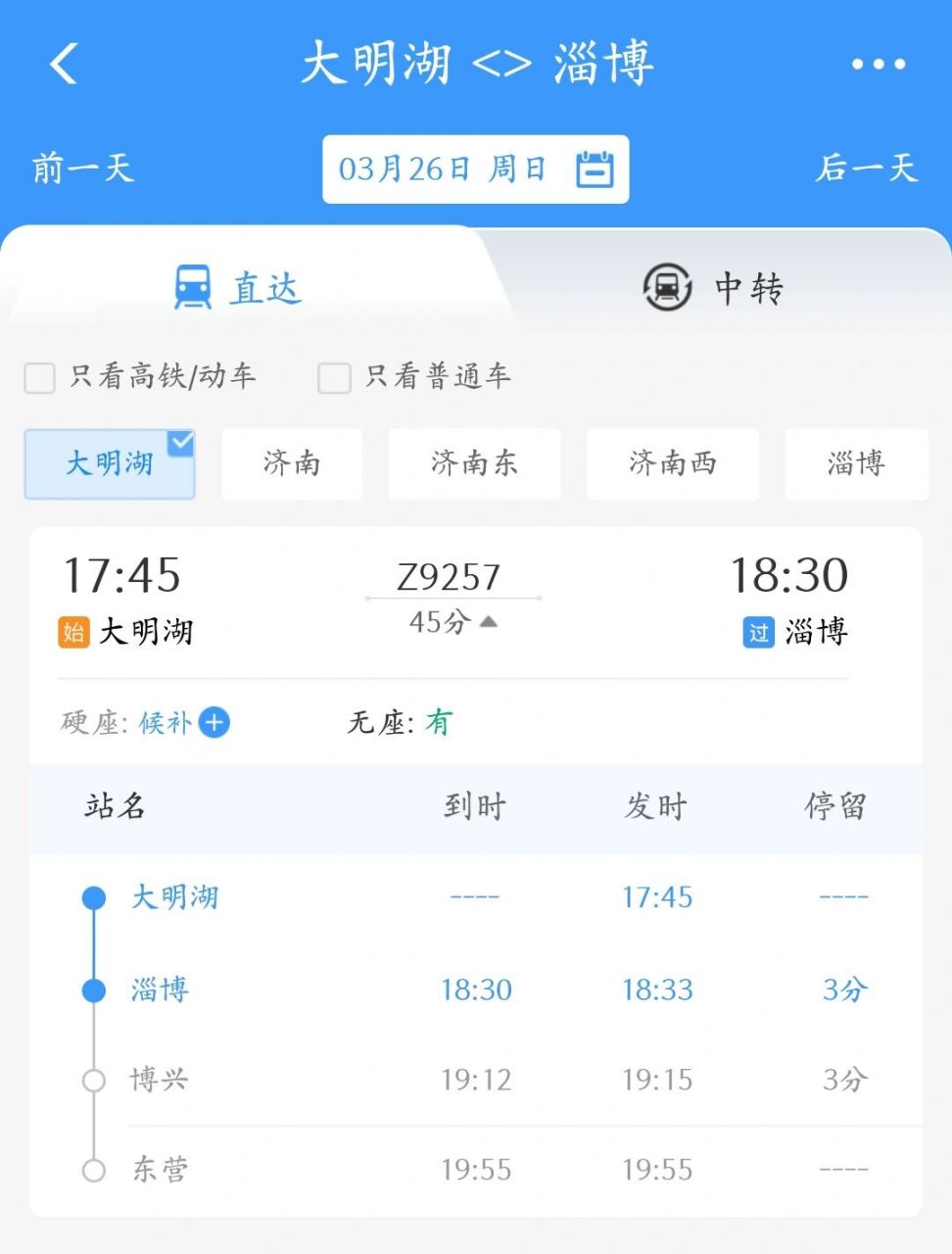Select the 济南西 station filter
The image size is (952, 1254).
pyautogui.click(x=672, y=464)
